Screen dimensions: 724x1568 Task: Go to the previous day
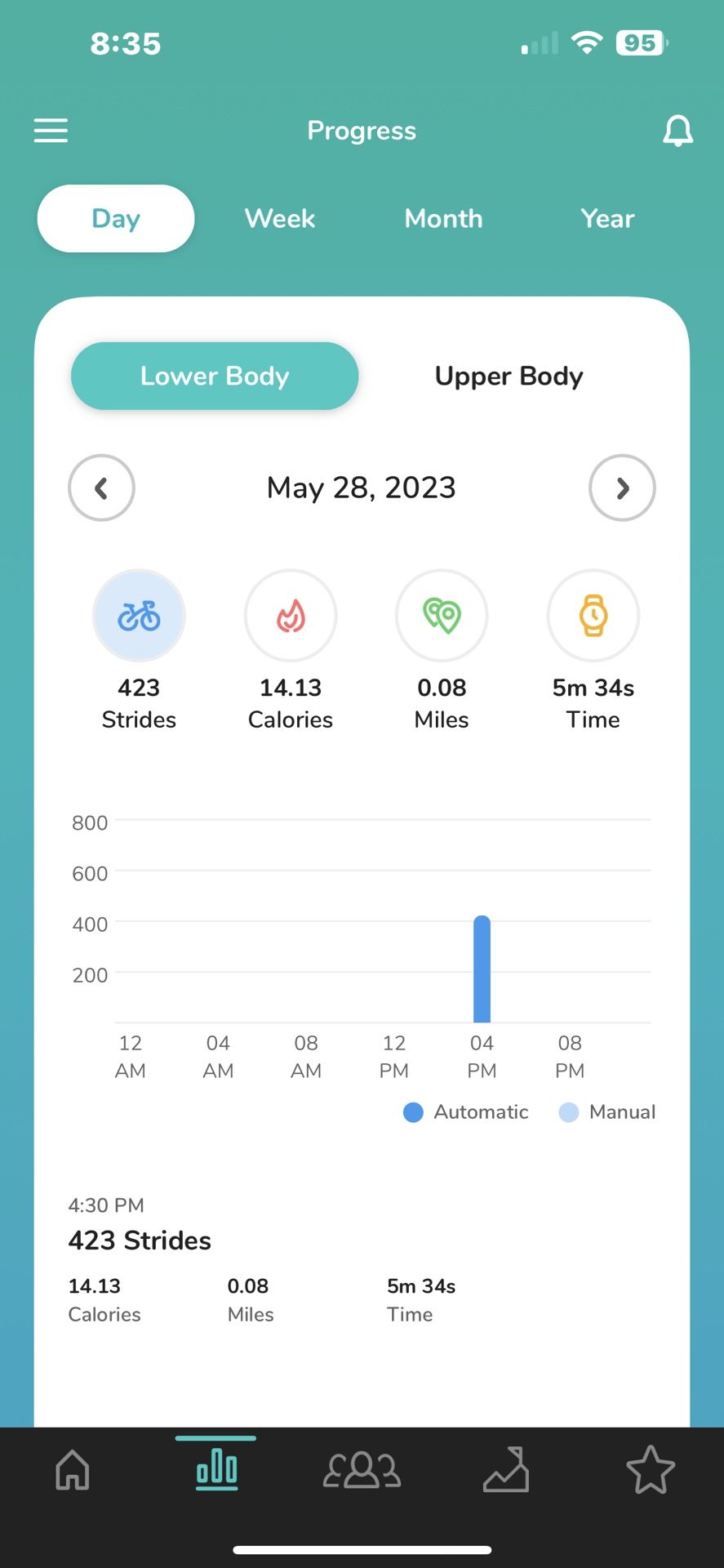101,488
